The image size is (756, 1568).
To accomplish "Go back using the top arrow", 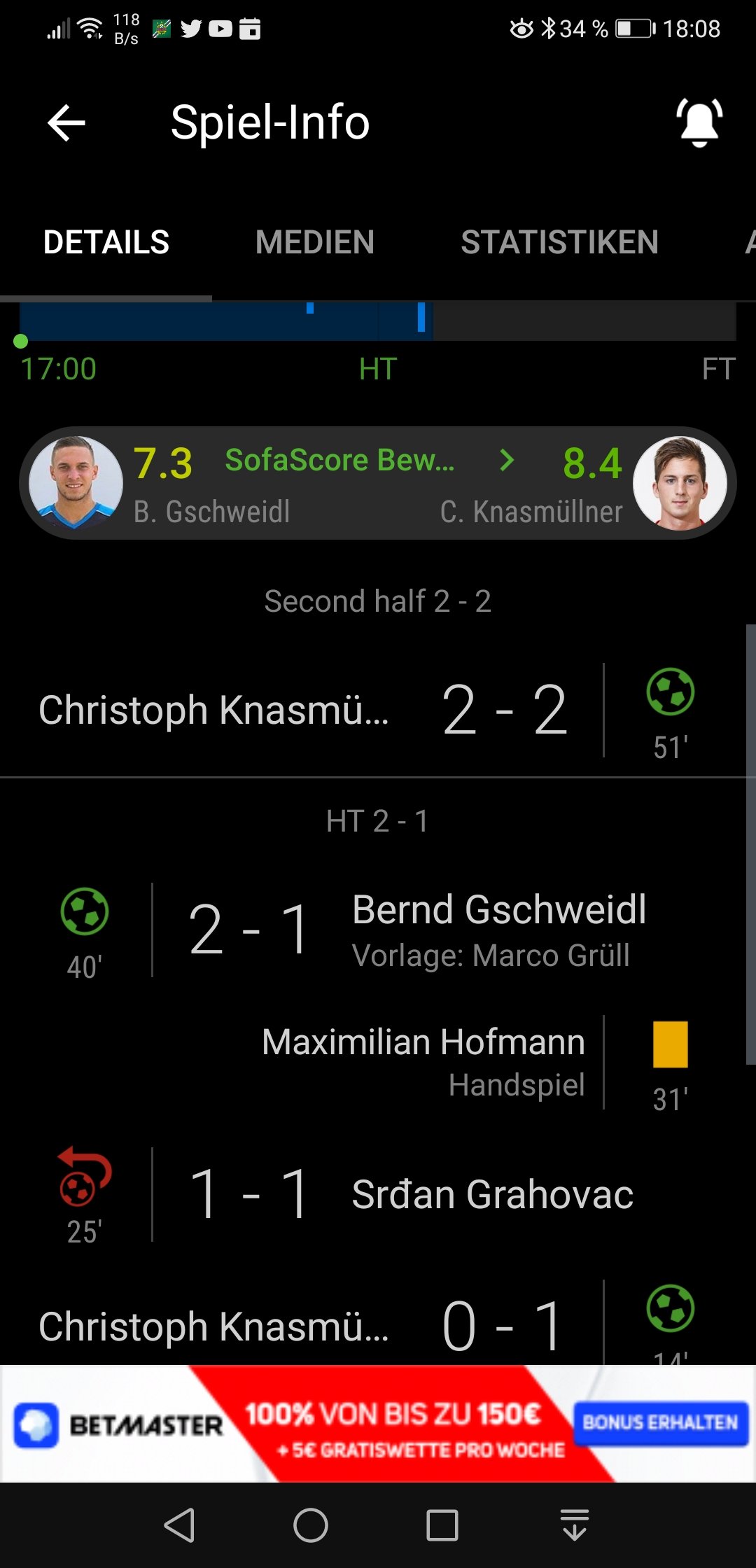I will 66,123.
